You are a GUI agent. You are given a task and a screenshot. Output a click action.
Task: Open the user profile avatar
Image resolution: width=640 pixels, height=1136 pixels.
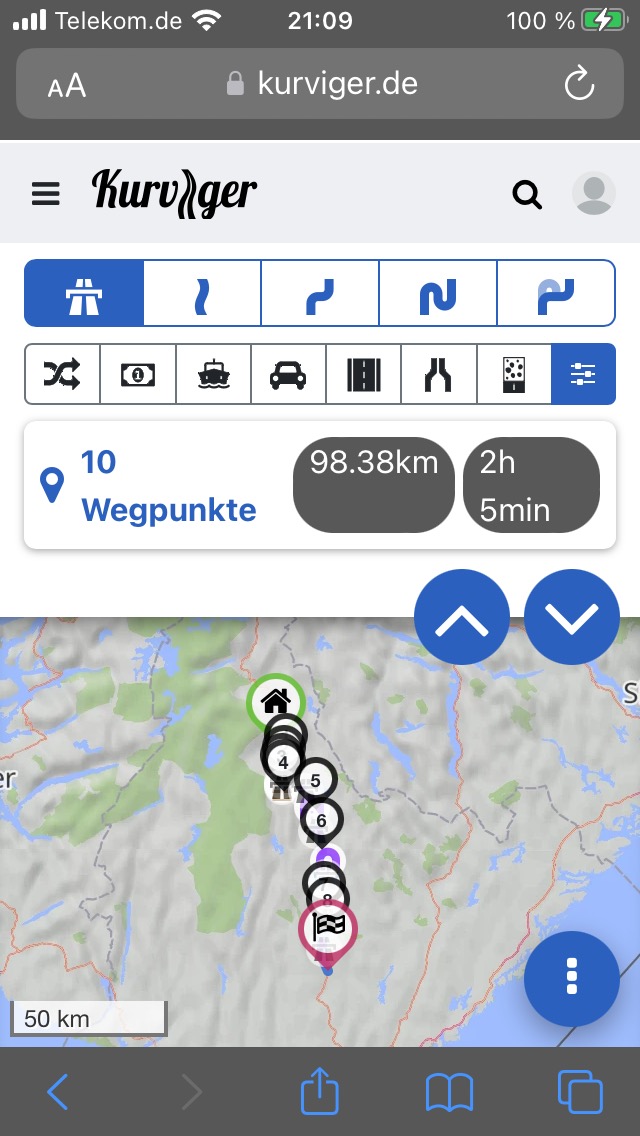tap(593, 193)
